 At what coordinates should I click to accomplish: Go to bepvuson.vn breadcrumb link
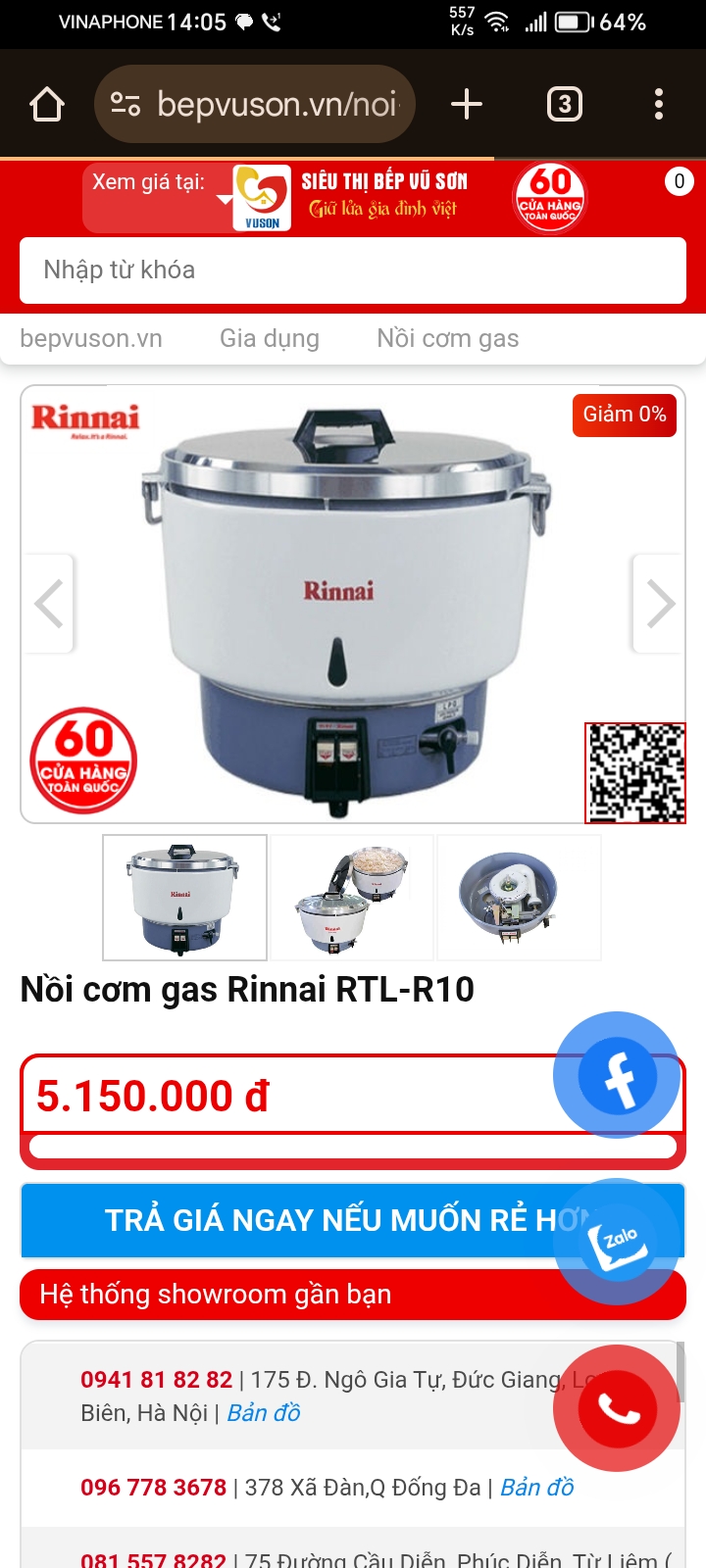point(91,339)
